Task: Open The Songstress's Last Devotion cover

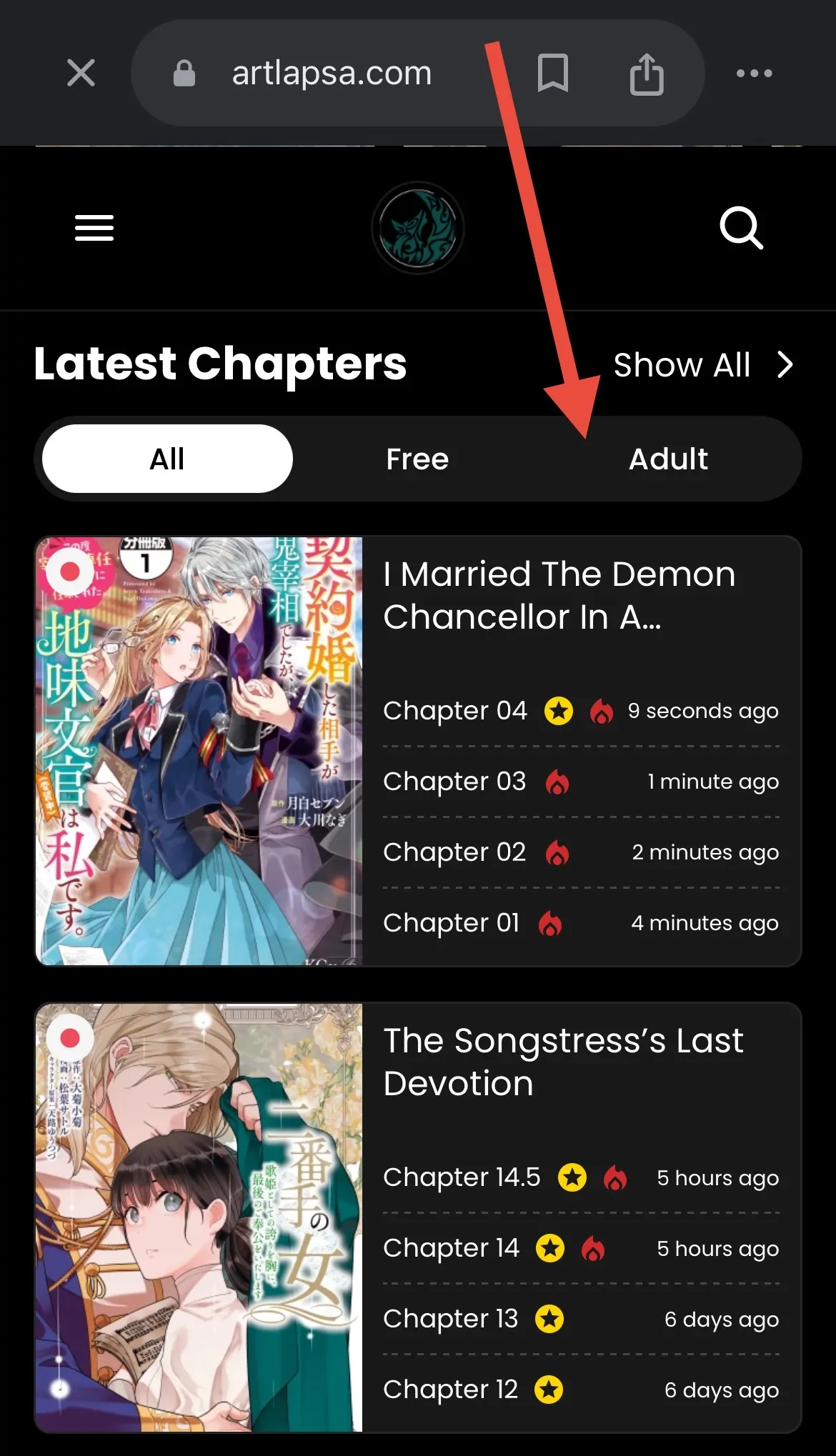Action: coord(199,1217)
